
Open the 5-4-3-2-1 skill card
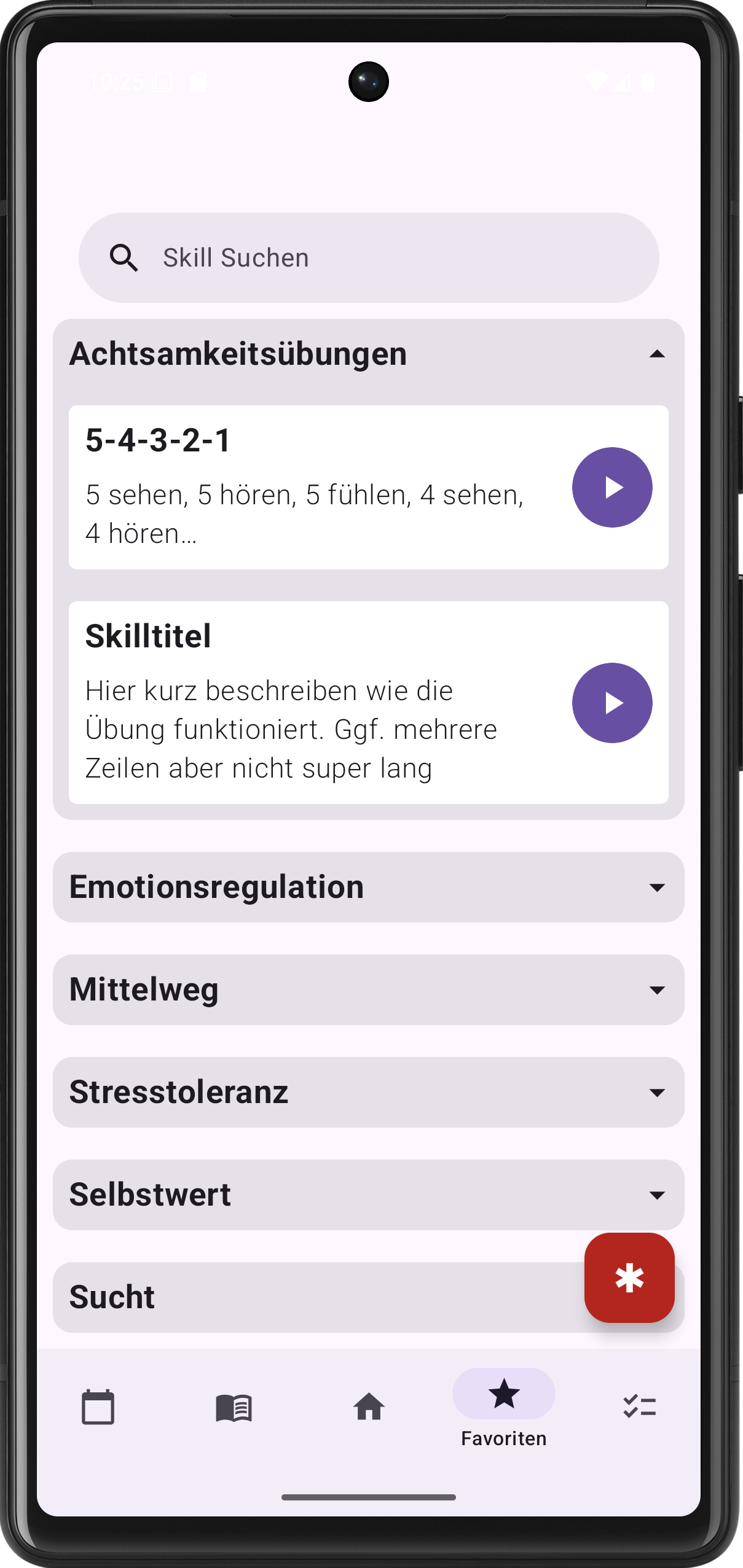point(307,488)
